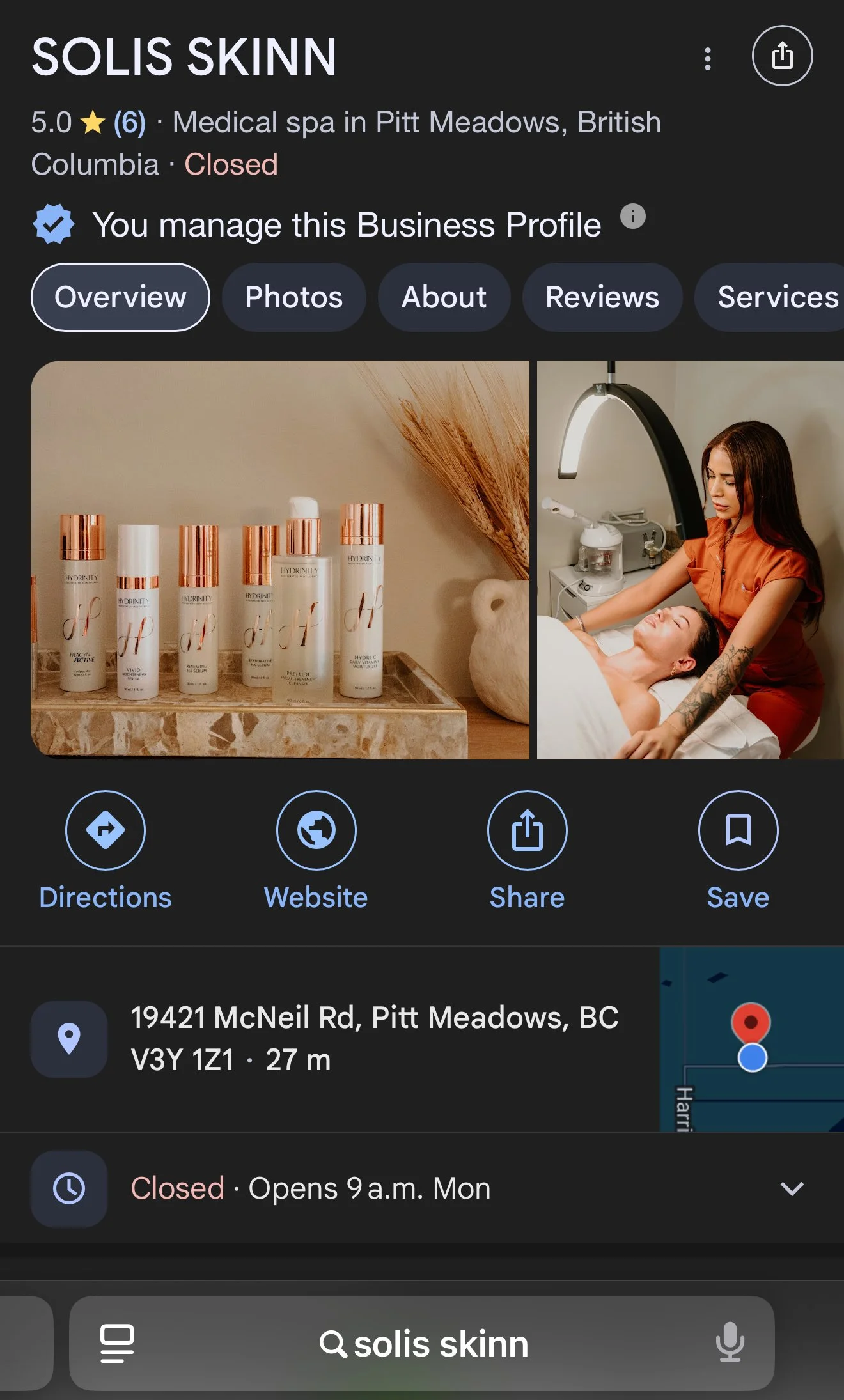This screenshot has height=1400, width=844.
Task: Tap the Share button below the photos
Action: (x=527, y=852)
